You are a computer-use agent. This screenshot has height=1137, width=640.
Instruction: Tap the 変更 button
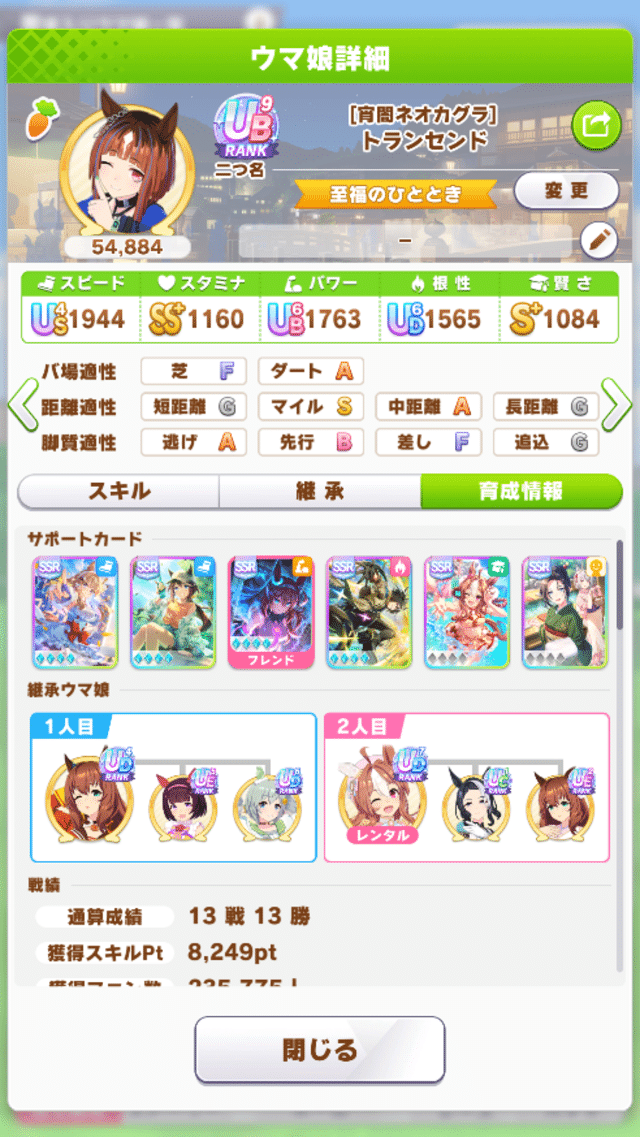566,190
